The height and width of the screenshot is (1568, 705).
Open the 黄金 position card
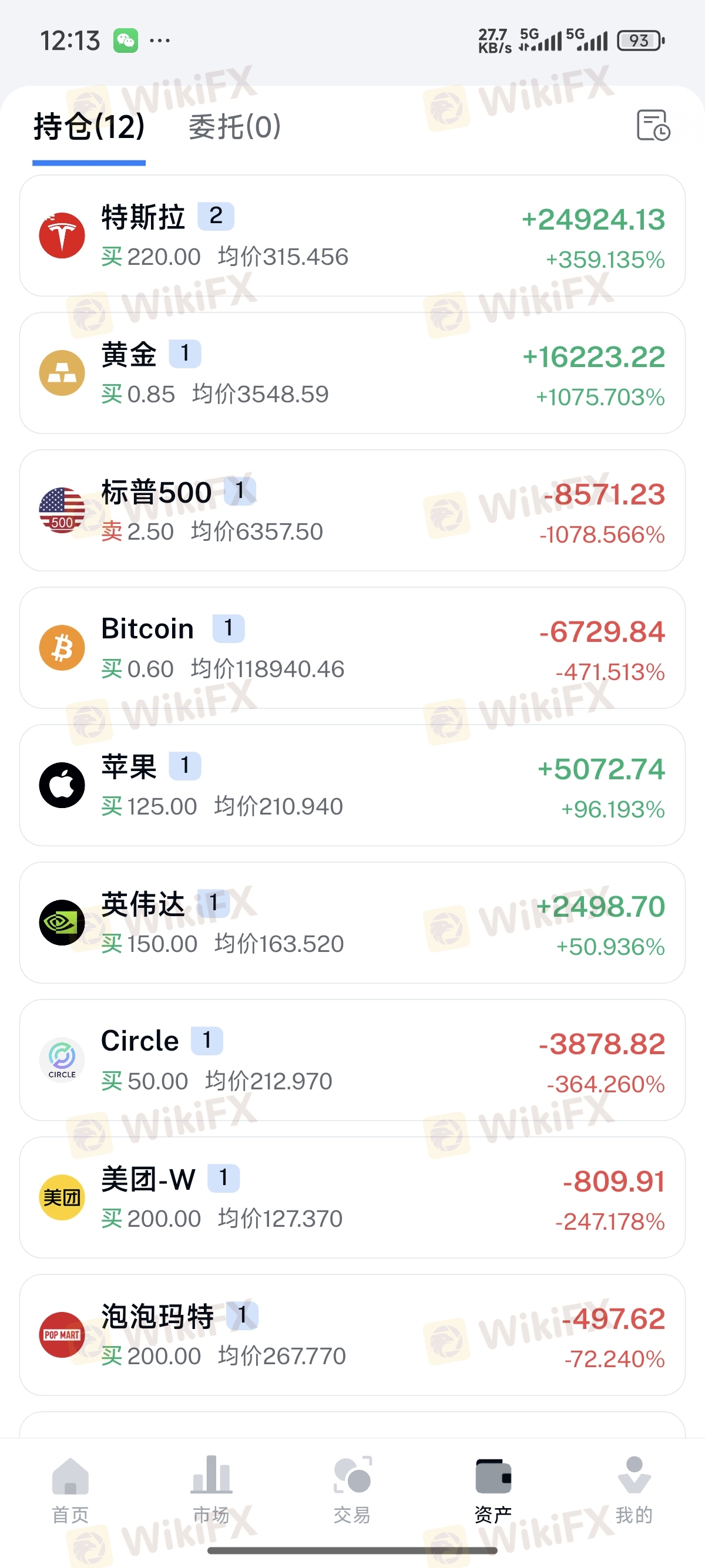[x=352, y=373]
